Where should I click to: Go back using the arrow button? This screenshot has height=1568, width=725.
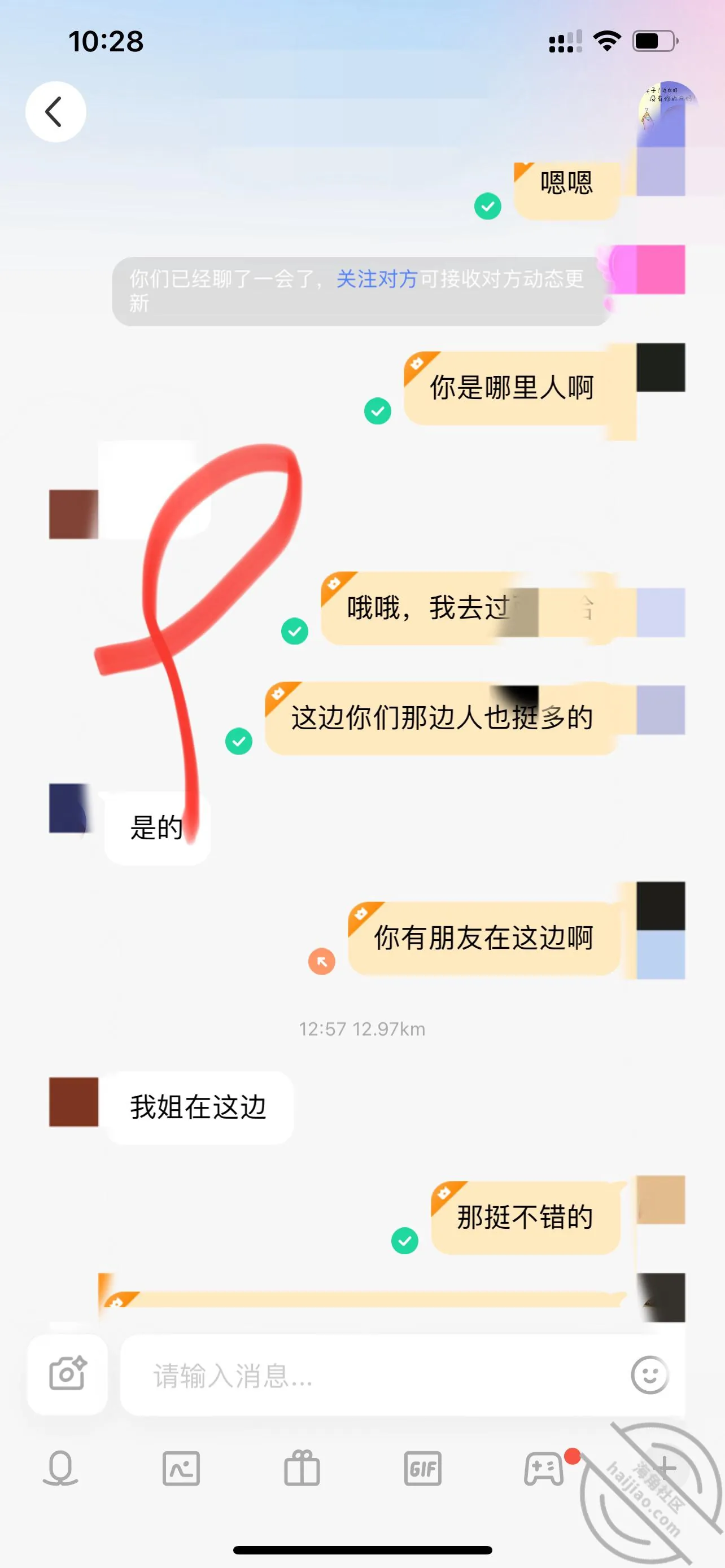click(x=55, y=112)
